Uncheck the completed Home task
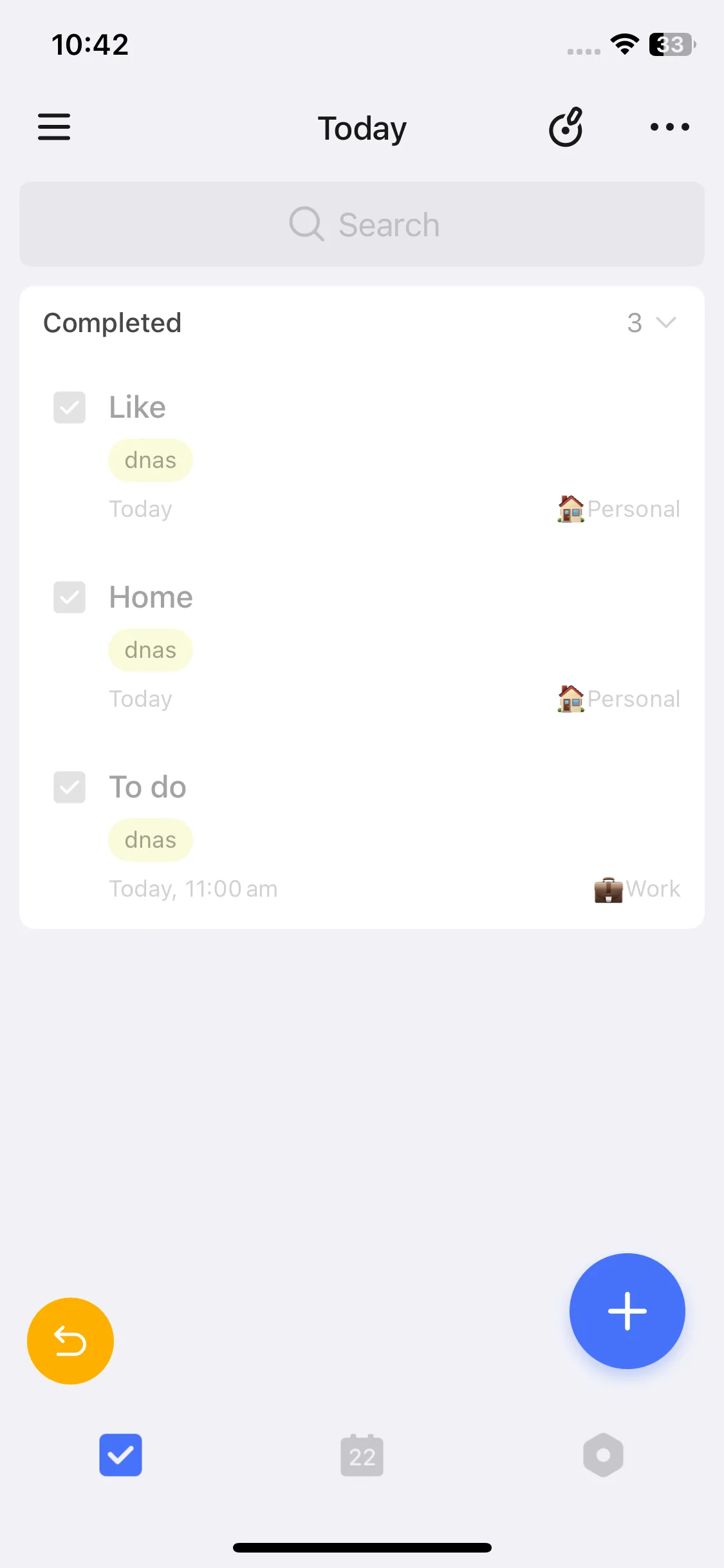This screenshot has width=724, height=1568. pyautogui.click(x=70, y=597)
